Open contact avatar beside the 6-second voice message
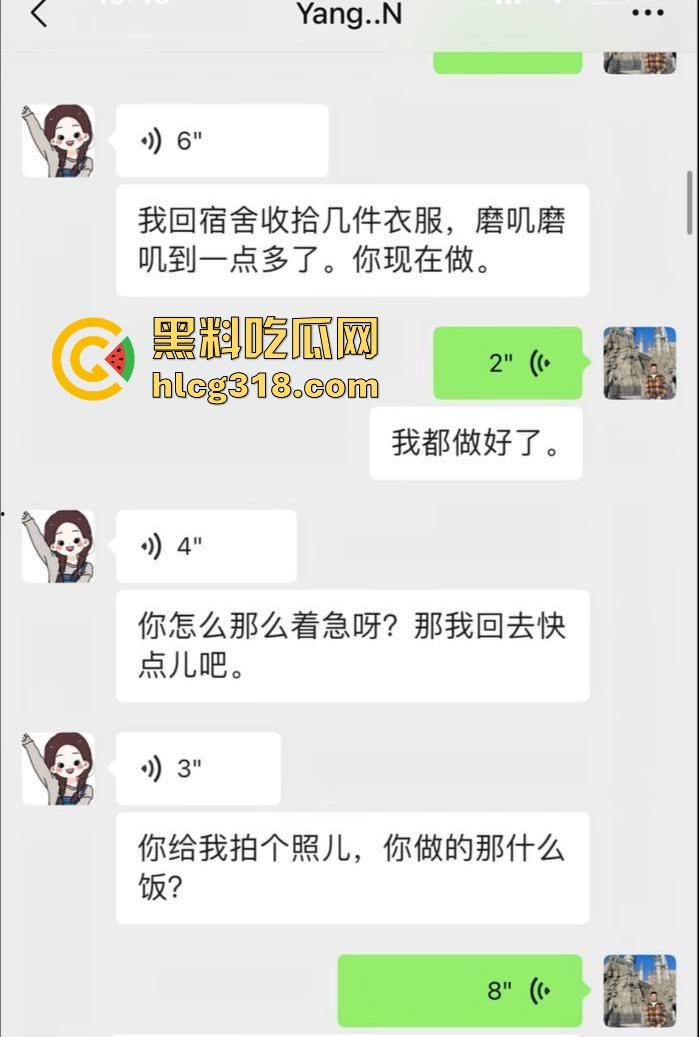The image size is (699, 1037). 58,141
